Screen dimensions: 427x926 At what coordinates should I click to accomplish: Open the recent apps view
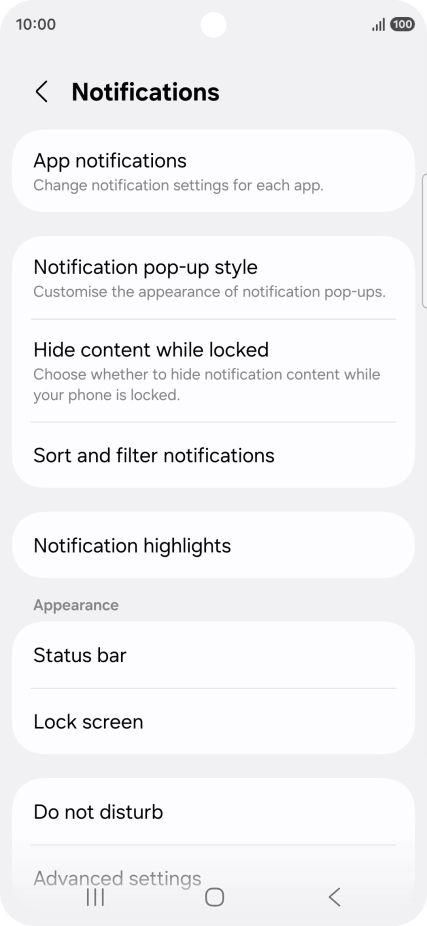95,897
